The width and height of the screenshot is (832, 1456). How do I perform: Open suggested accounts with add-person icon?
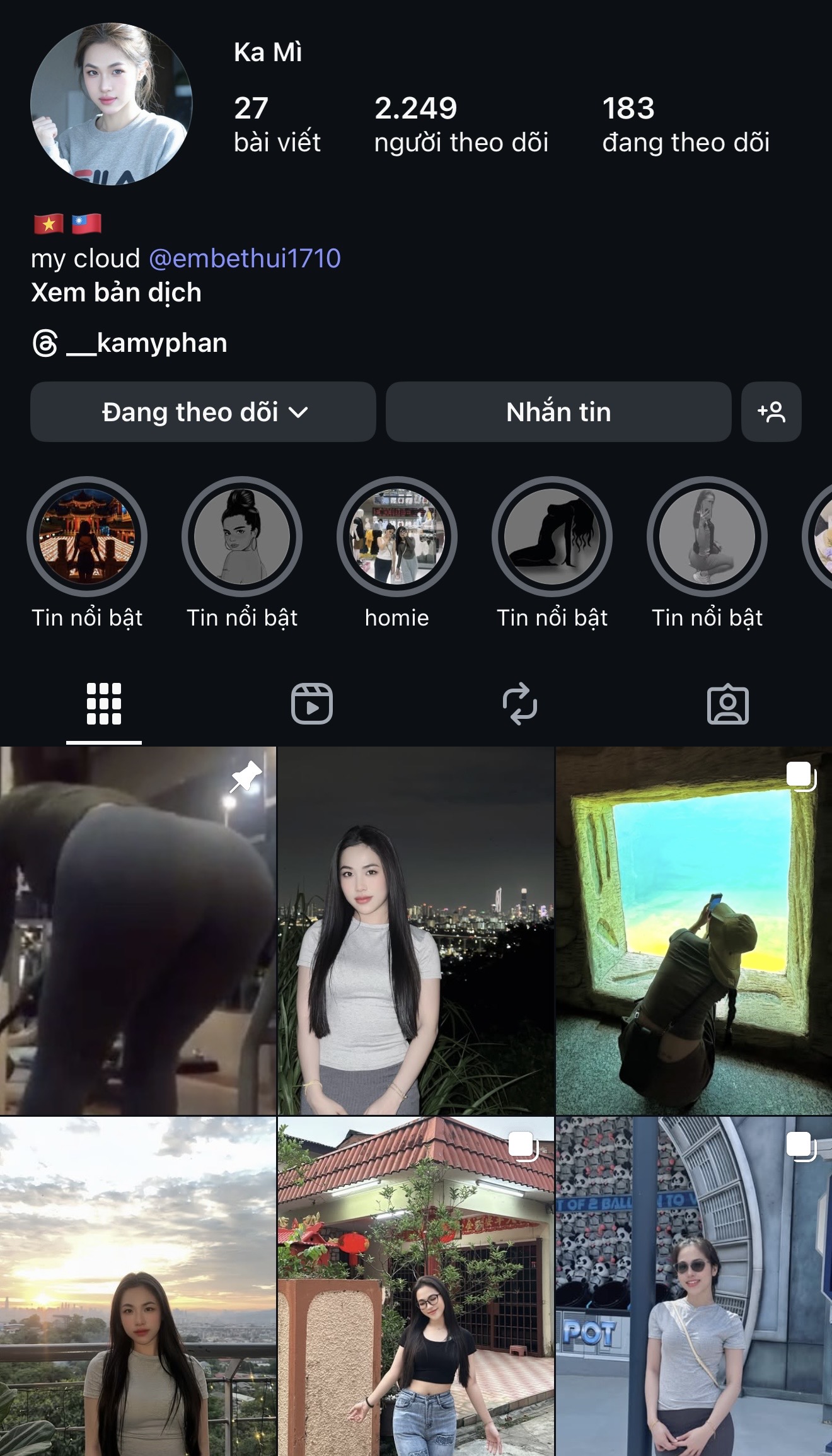click(x=771, y=412)
